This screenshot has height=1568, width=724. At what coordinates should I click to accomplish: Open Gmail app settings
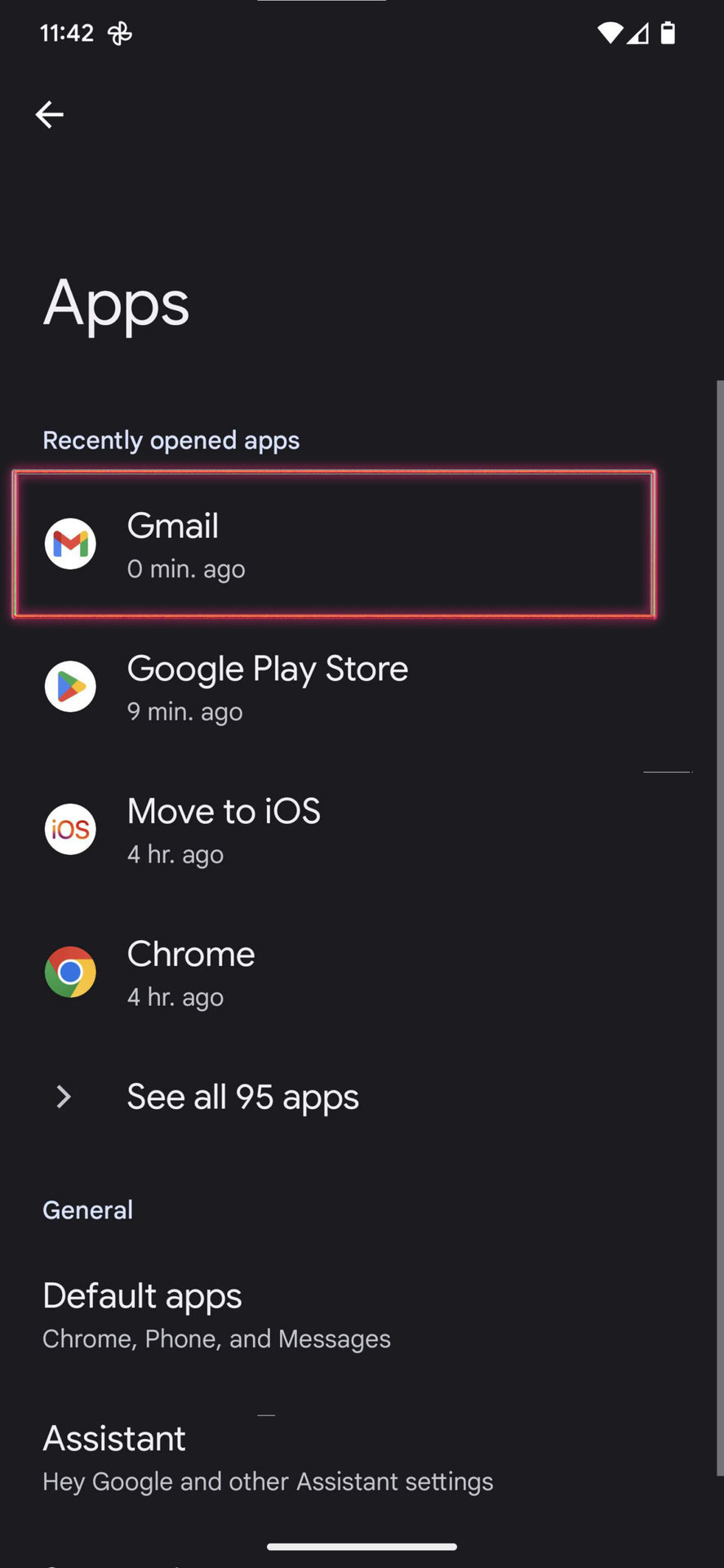pyautogui.click(x=333, y=544)
